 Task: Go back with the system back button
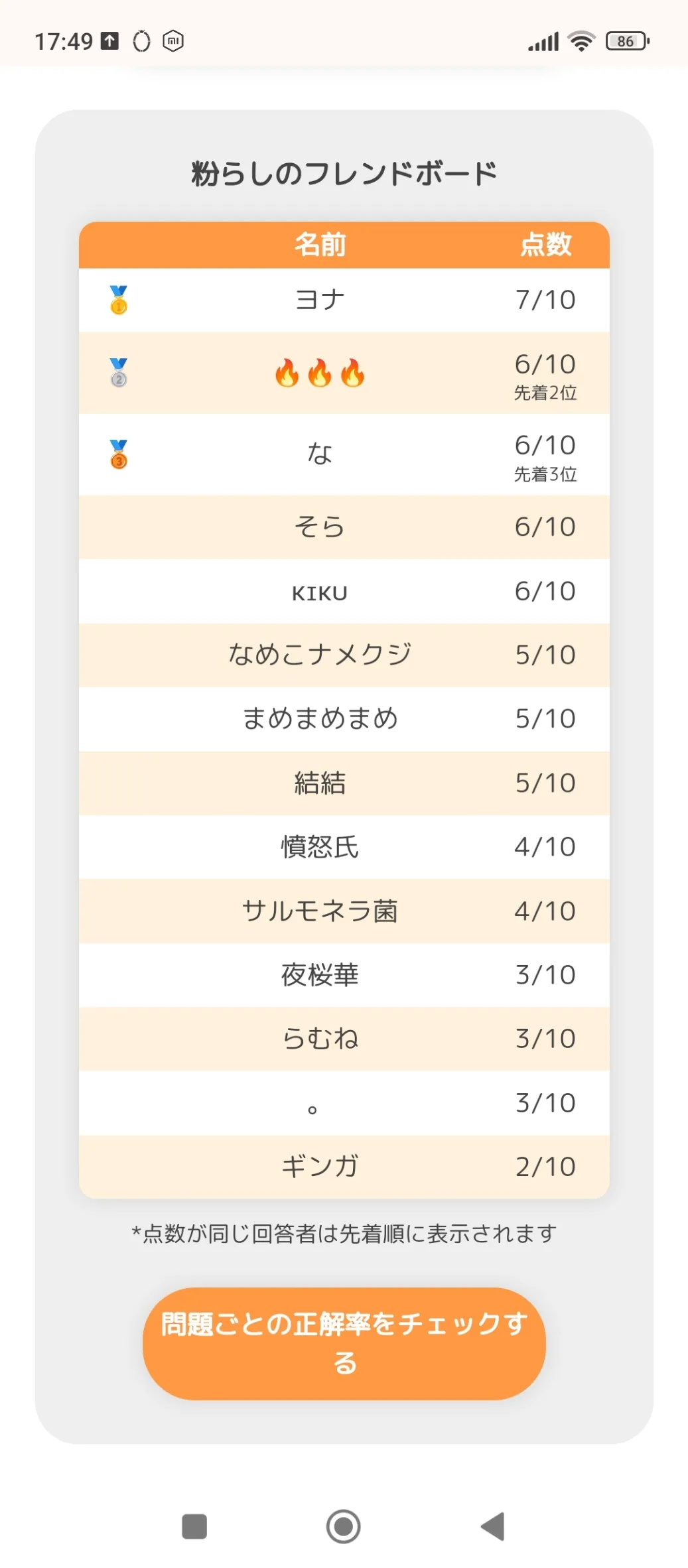[x=493, y=1526]
